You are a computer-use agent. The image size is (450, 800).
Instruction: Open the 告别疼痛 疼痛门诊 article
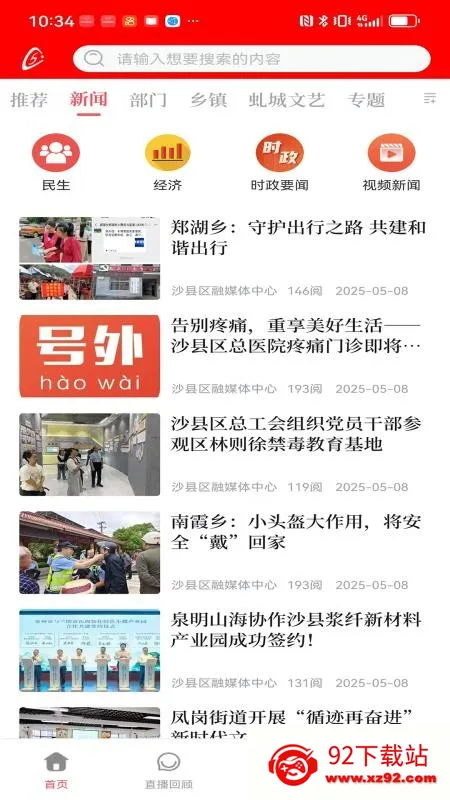tap(225, 356)
